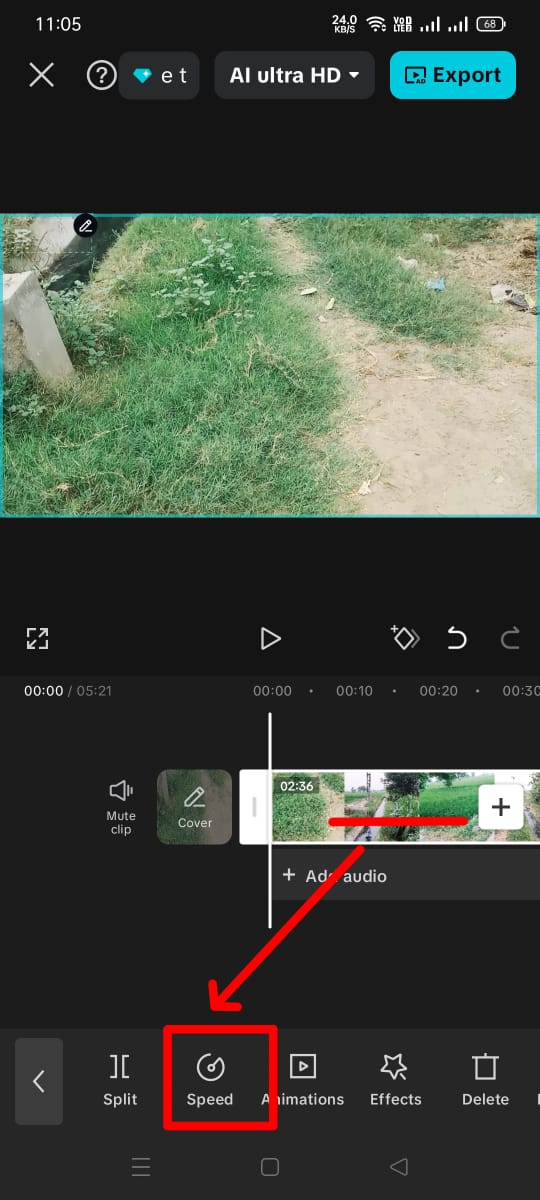The height and width of the screenshot is (1200, 540).
Task: Go back using the left chevron in toolbar
Action: click(x=39, y=1081)
